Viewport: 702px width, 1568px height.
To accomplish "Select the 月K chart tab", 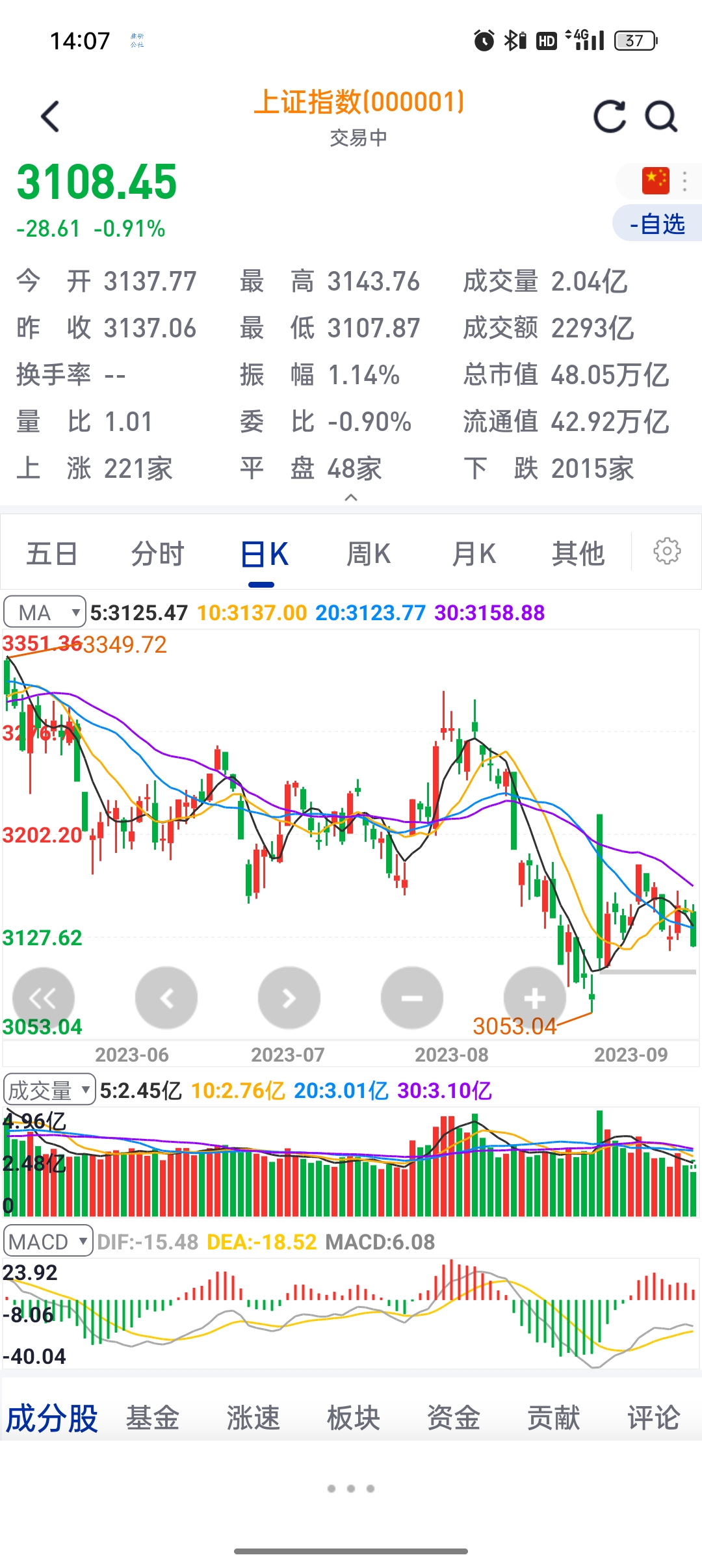I will pyautogui.click(x=474, y=554).
